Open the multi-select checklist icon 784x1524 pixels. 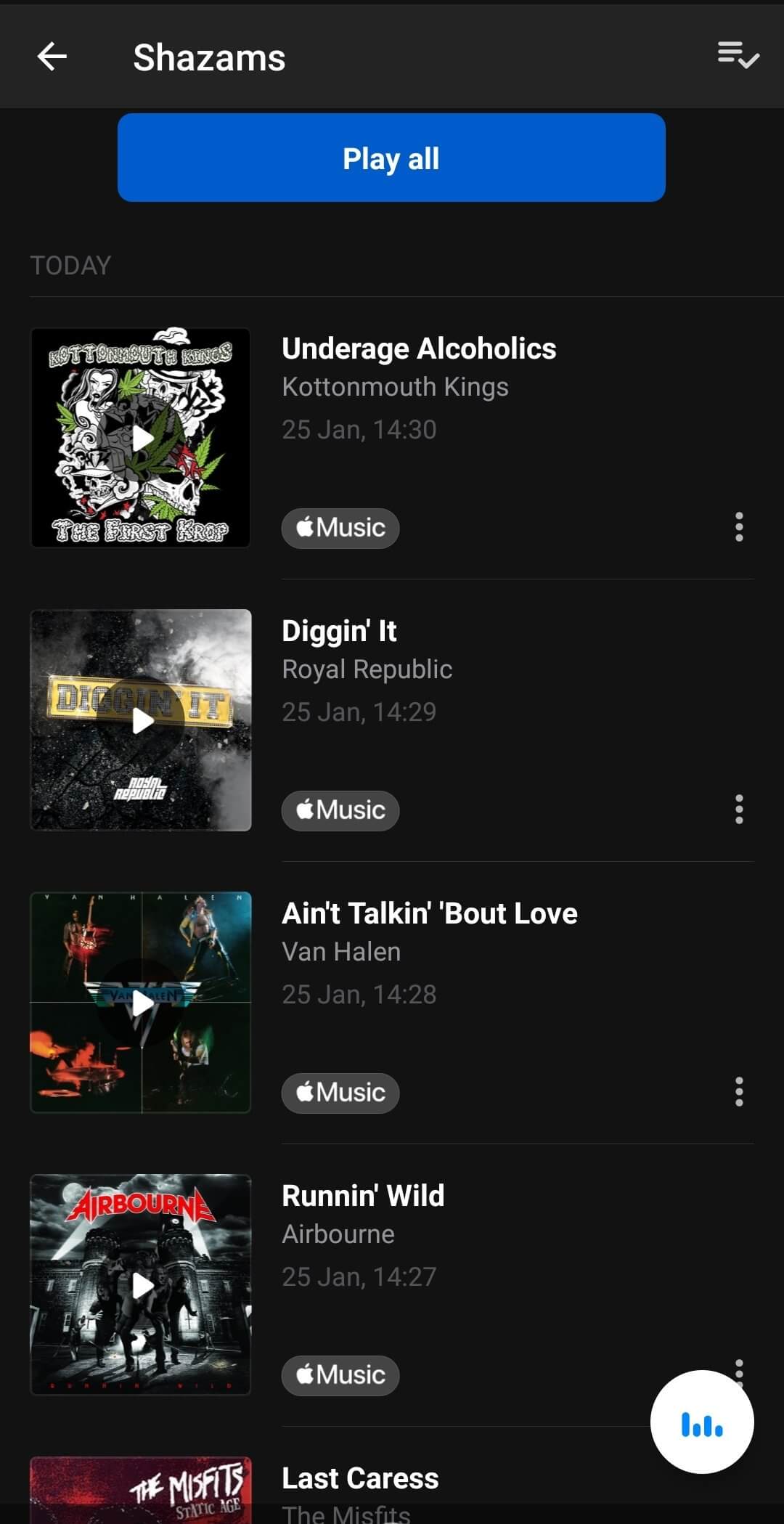click(x=738, y=55)
